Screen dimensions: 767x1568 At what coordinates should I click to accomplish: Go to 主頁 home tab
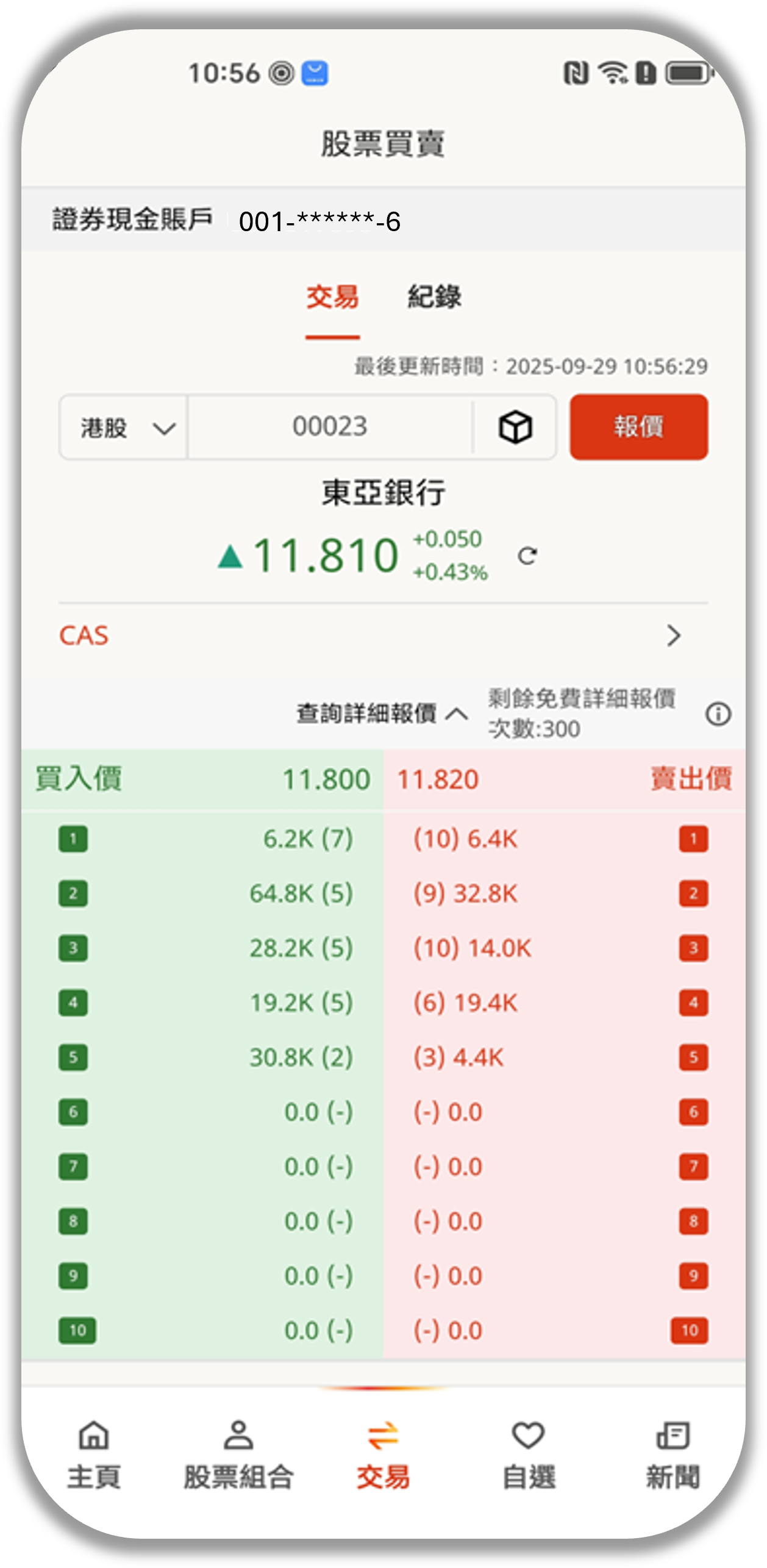(x=94, y=1455)
